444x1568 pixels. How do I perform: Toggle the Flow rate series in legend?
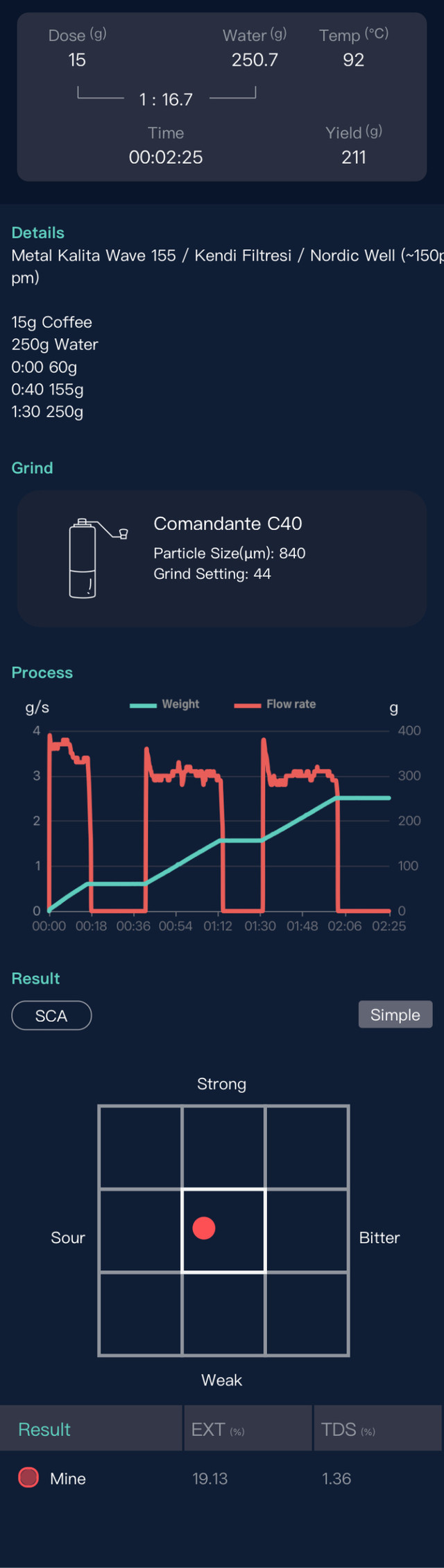pos(275,704)
